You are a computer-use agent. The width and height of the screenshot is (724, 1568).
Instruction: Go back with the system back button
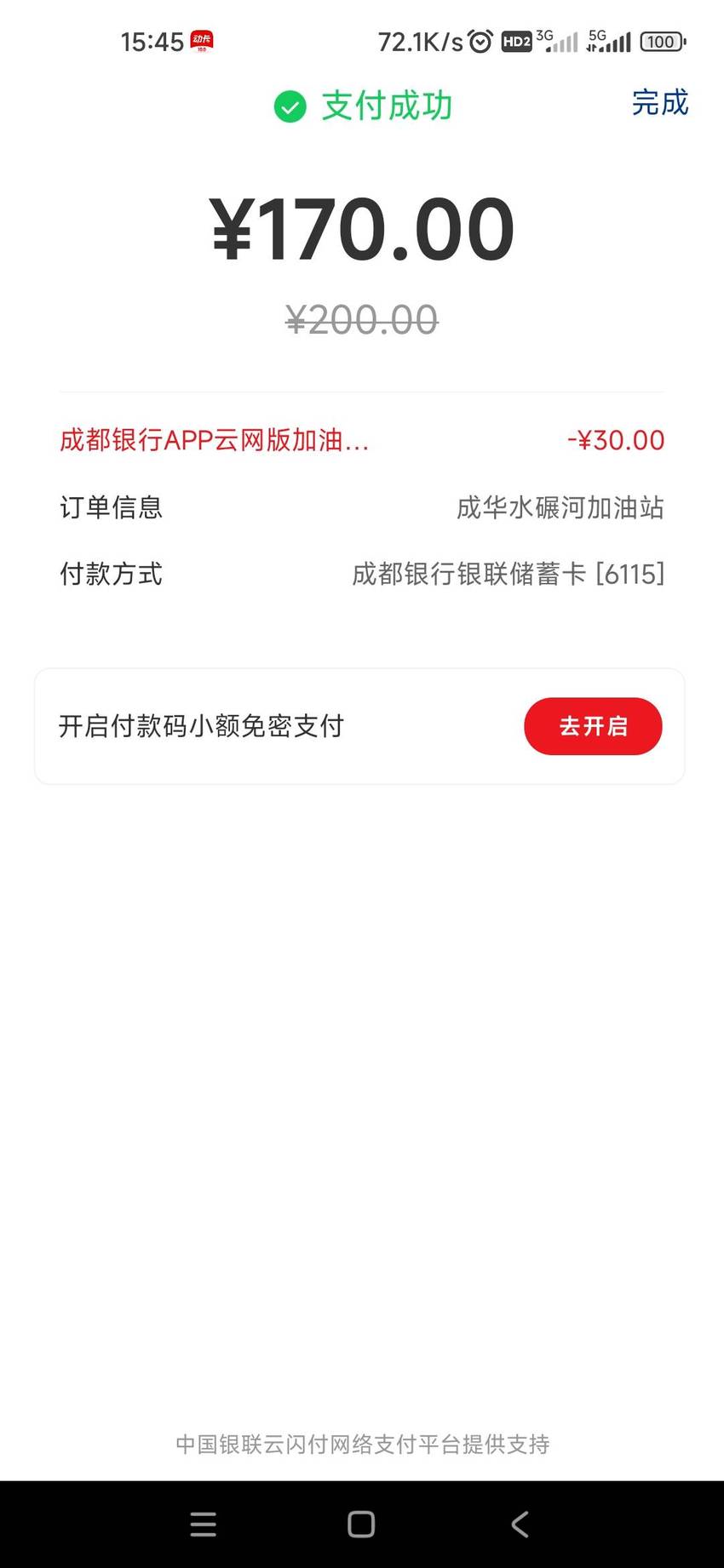[520, 1524]
